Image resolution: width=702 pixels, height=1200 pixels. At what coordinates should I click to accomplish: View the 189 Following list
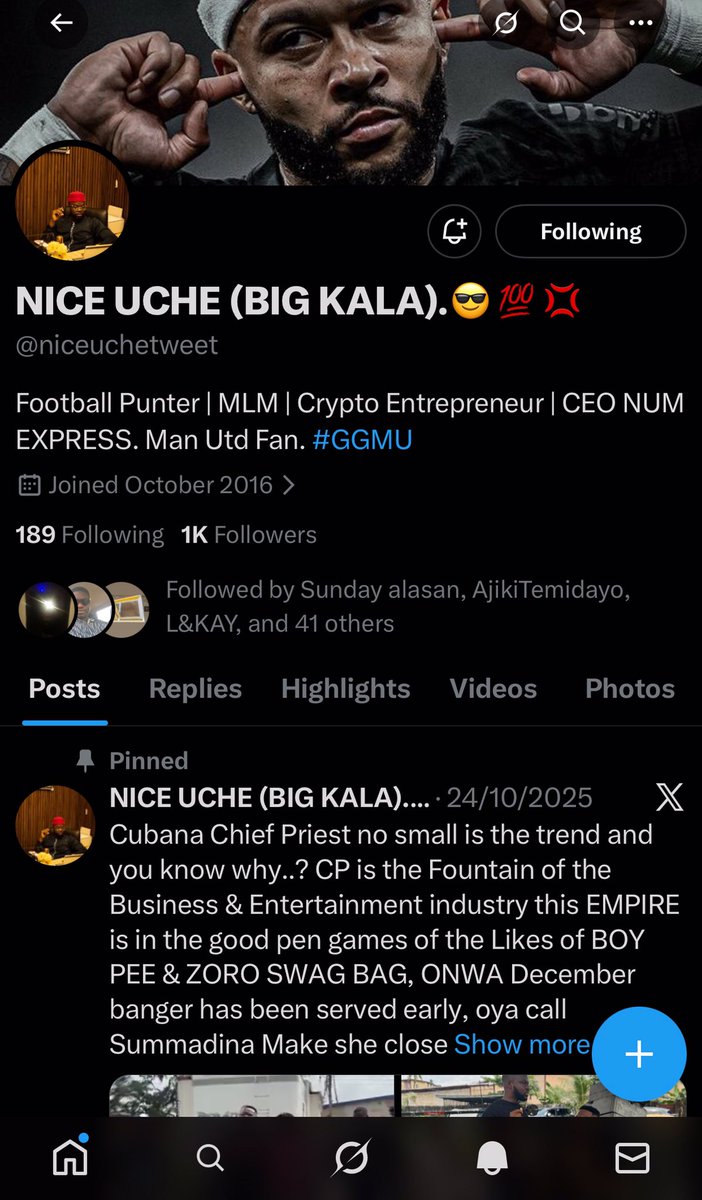[x=90, y=535]
